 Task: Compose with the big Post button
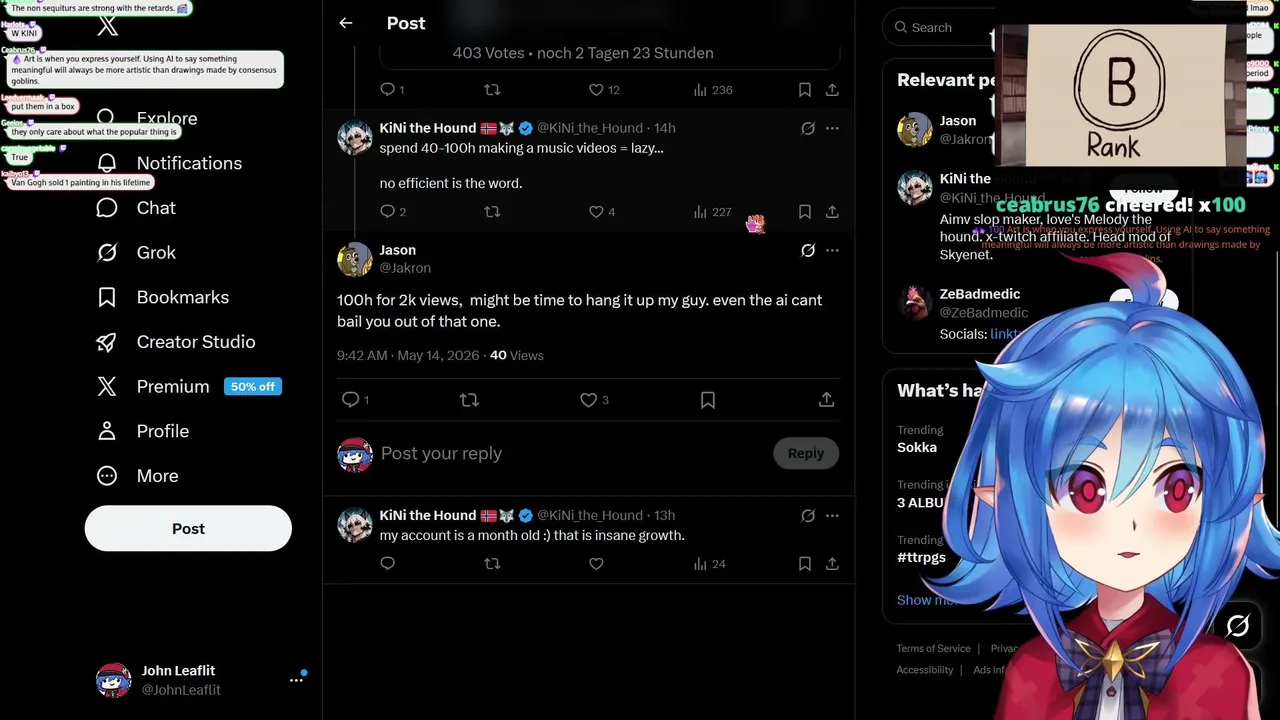(188, 529)
